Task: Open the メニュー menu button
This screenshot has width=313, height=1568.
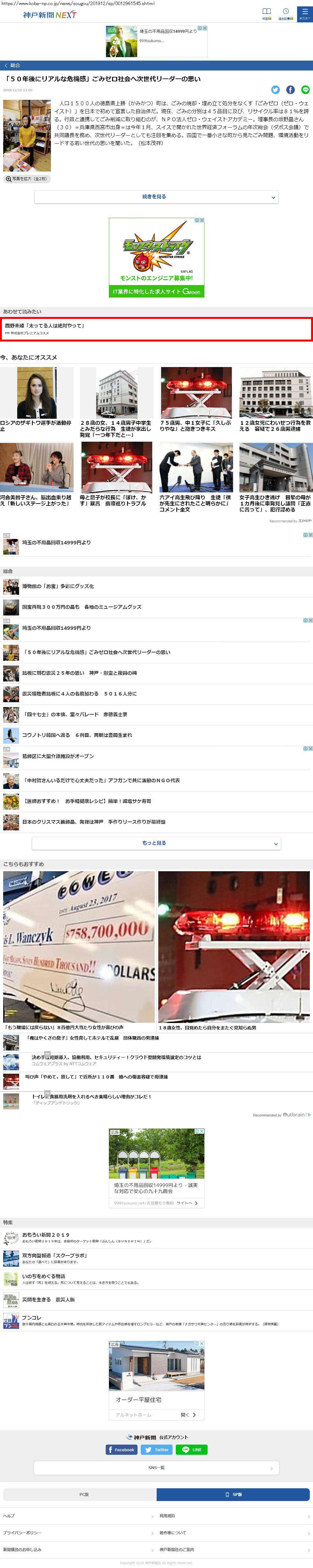Action: tap(304, 13)
